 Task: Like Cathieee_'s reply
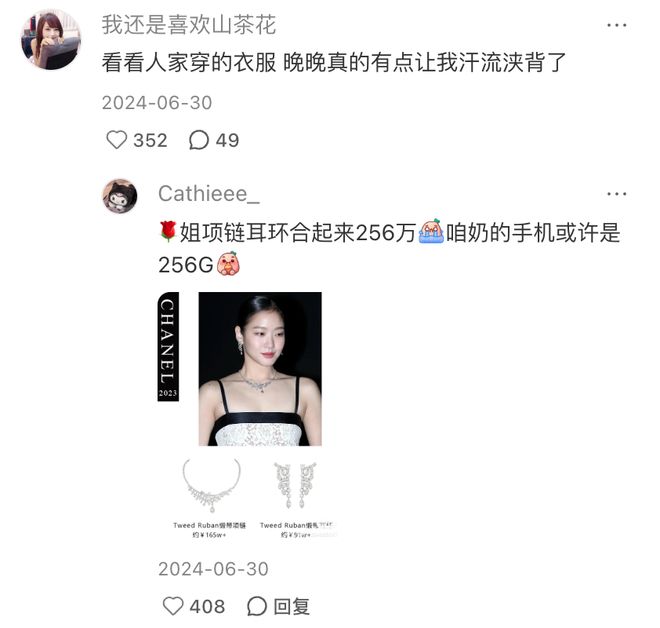(174, 606)
